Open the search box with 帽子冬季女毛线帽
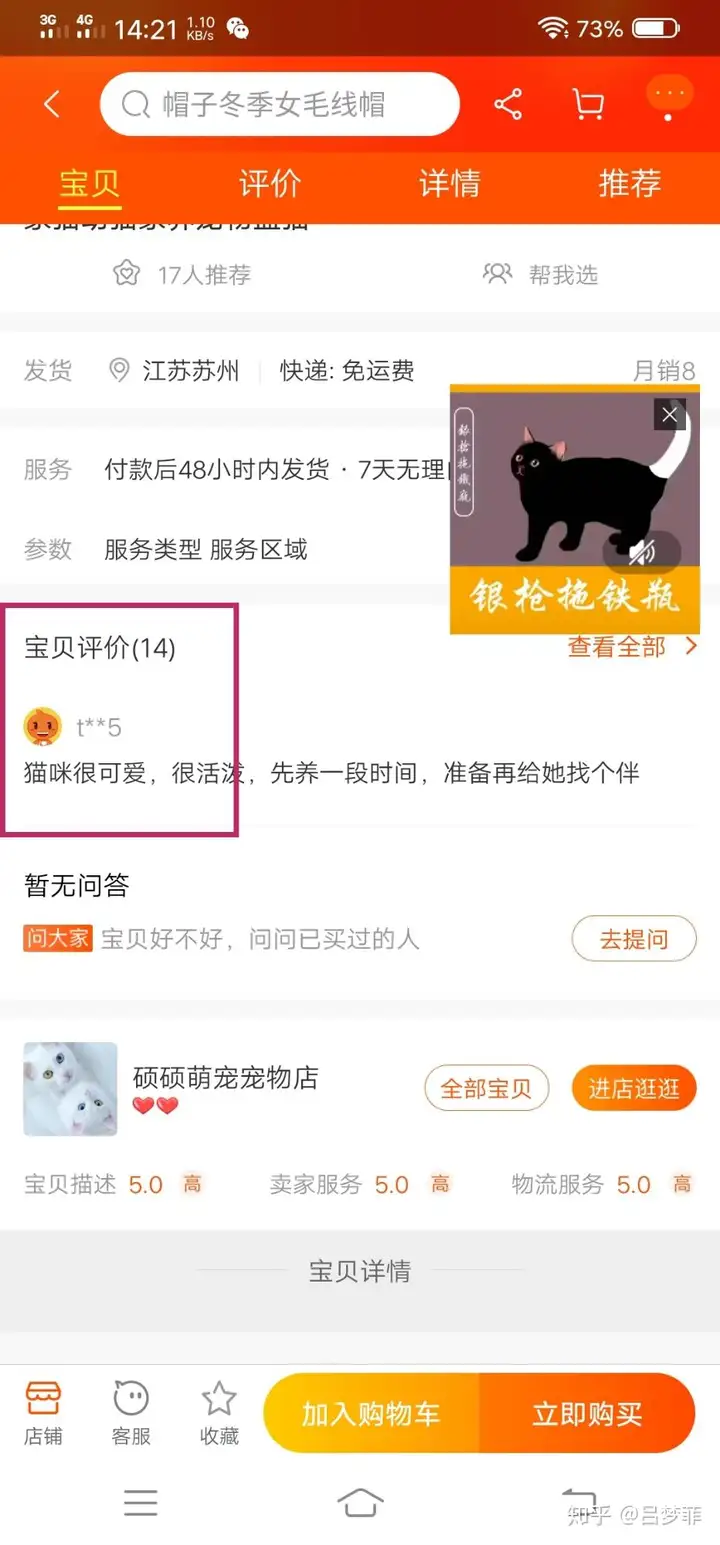The image size is (720, 1545). (x=280, y=104)
